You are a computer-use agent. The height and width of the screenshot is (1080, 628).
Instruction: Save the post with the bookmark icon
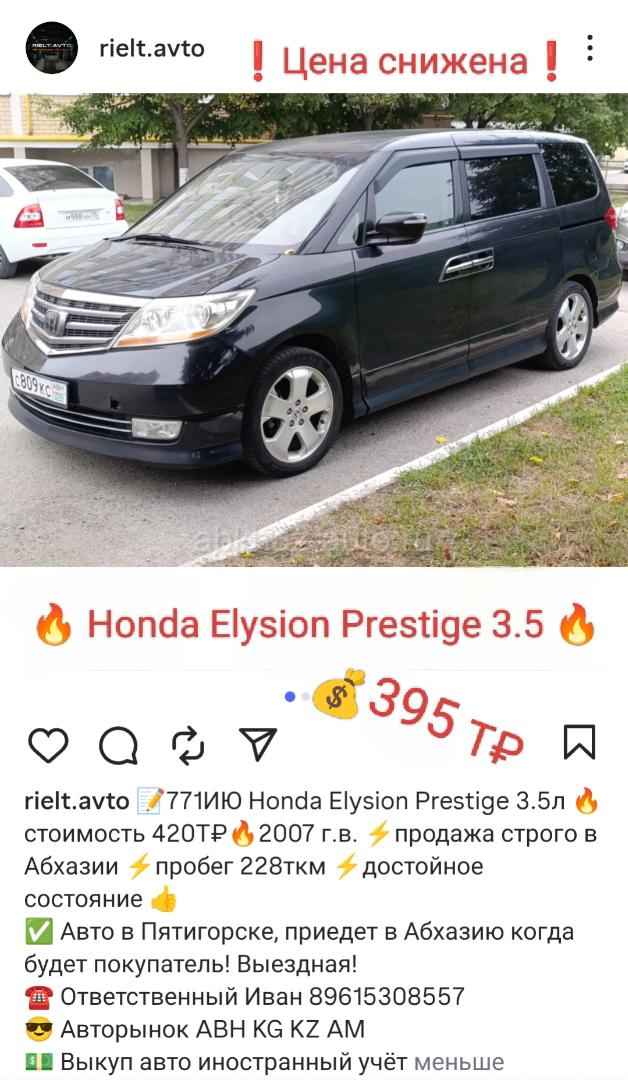[x=579, y=742]
